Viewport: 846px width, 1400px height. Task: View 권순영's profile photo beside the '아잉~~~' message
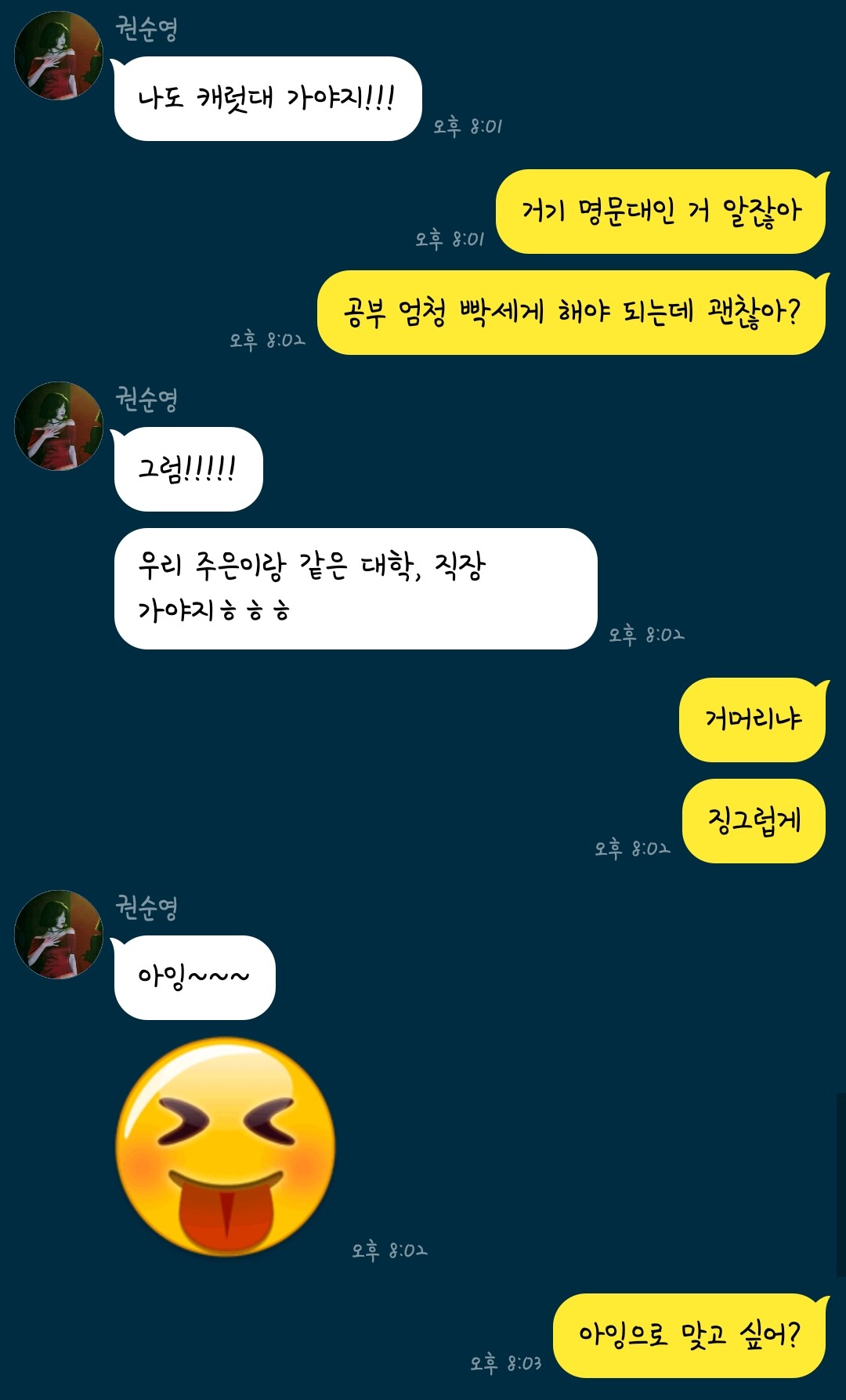[59, 935]
